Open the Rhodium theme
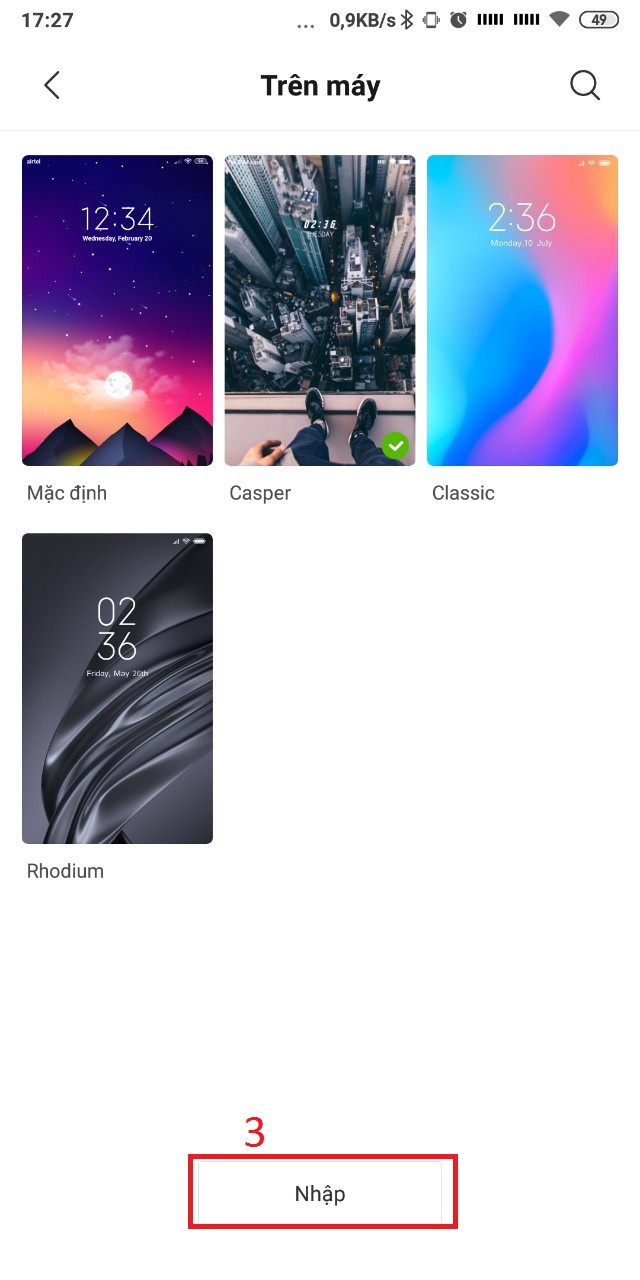The image size is (640, 1280). 117,688
